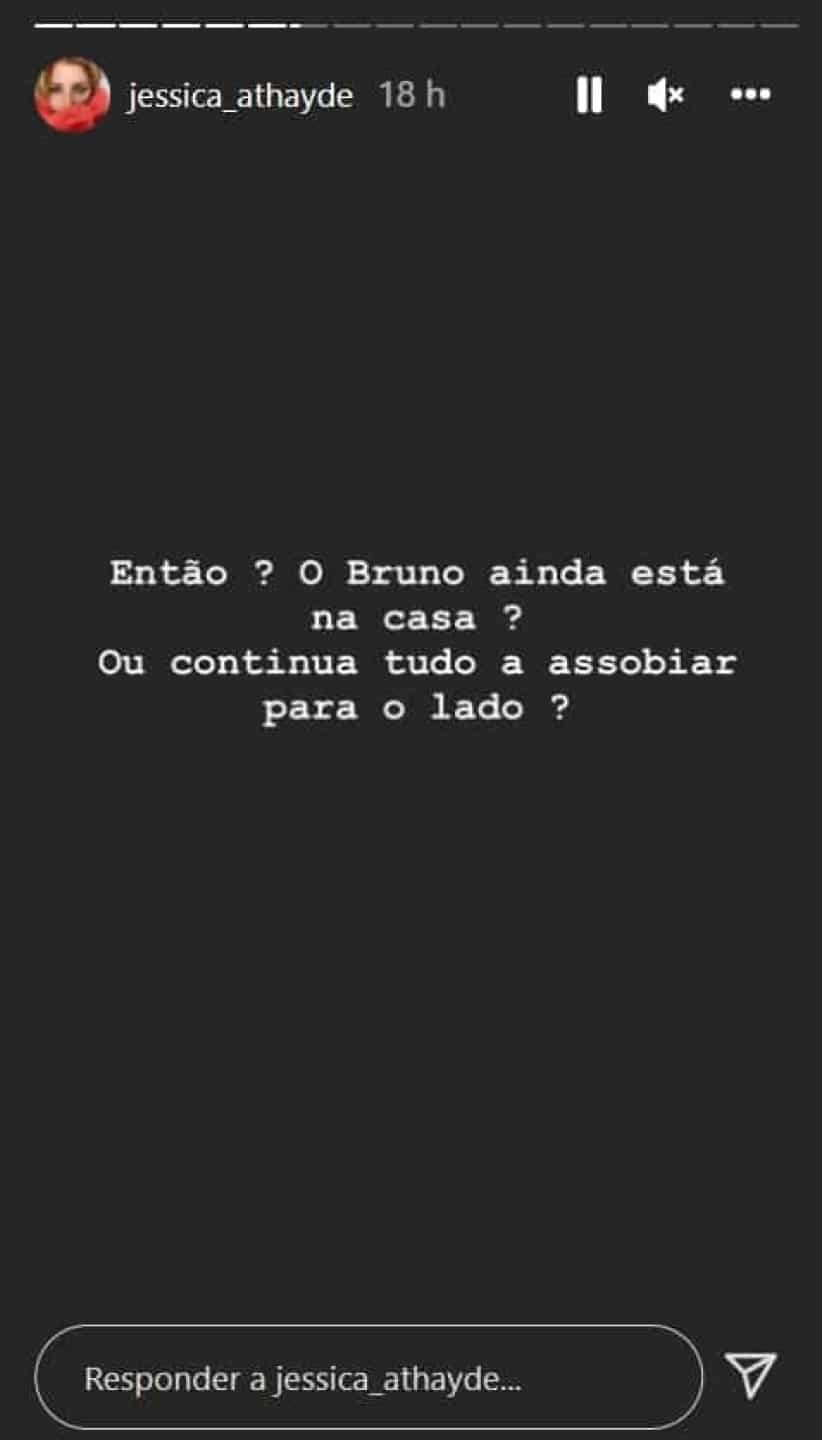Type a reply to jessica_athayde
Viewport: 822px width, 1440px height.
click(x=369, y=1378)
